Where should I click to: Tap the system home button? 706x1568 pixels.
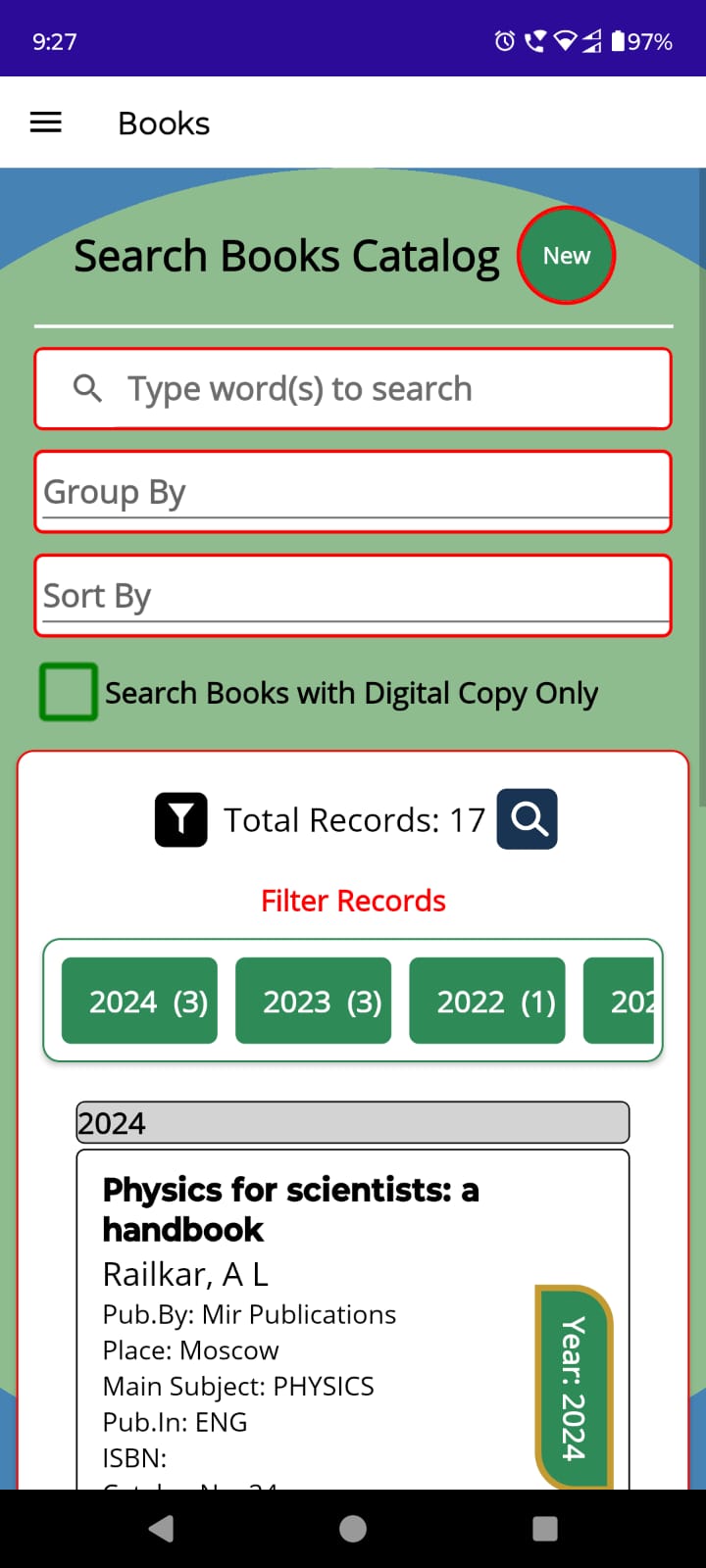[x=353, y=1529]
